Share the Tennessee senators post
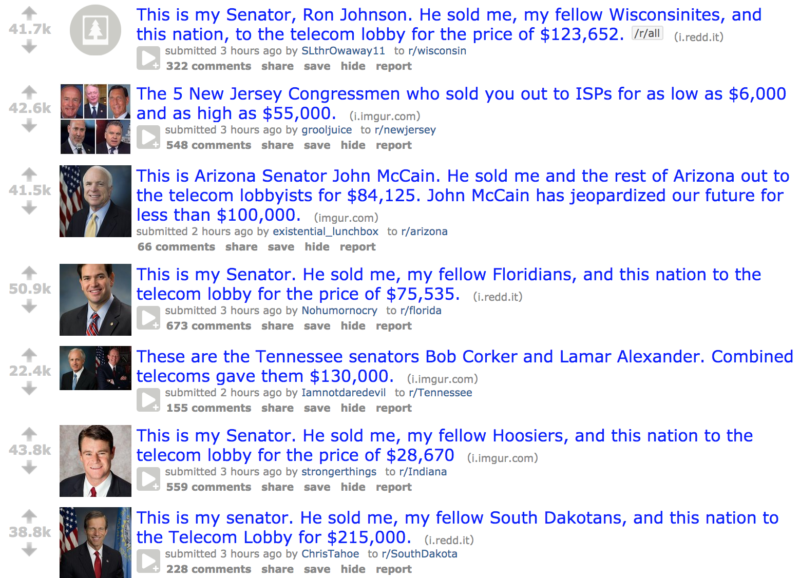 278,408
